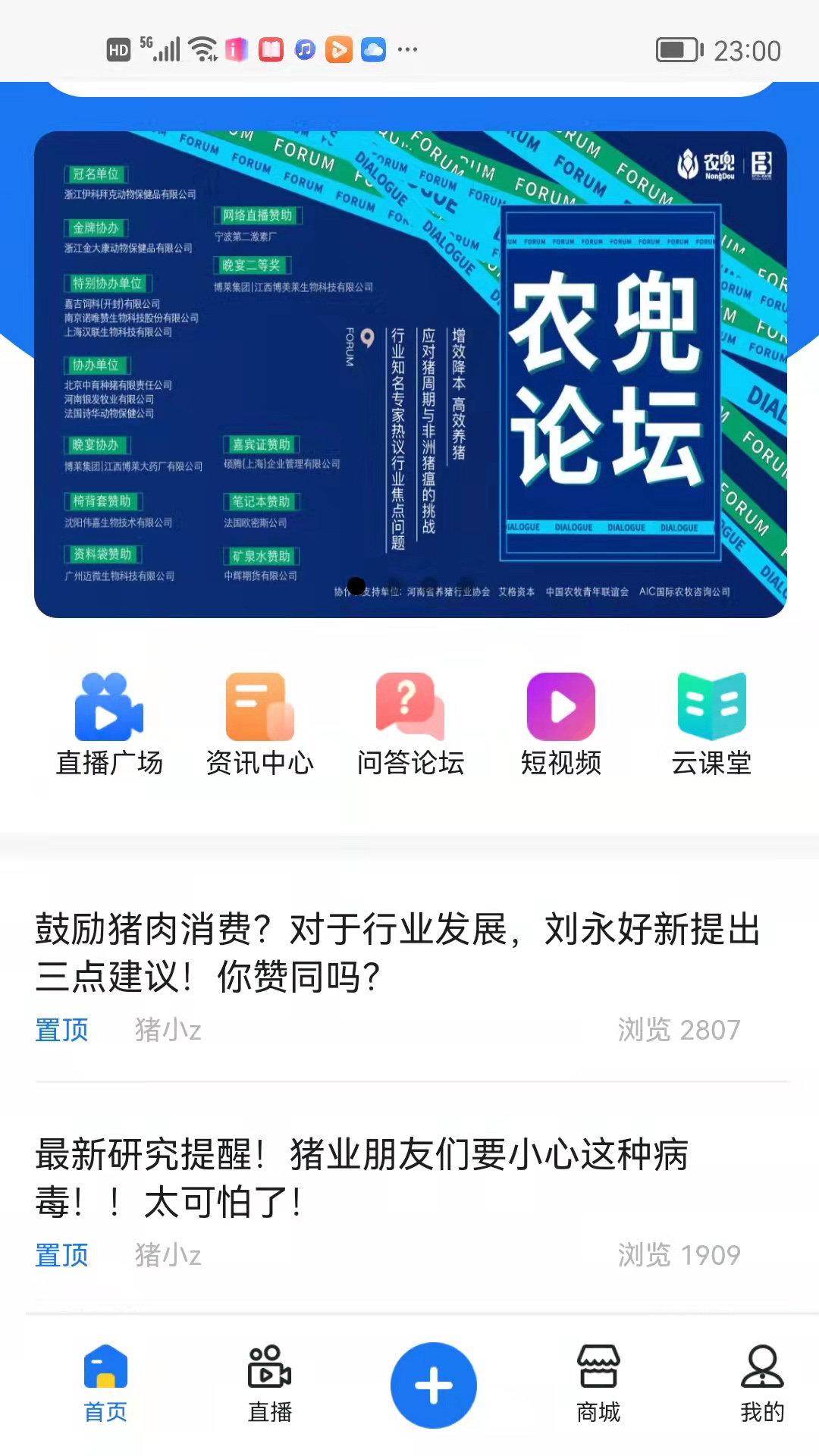
Task: Open the 云课堂 (Cloud Classroom) icon
Action: (711, 720)
